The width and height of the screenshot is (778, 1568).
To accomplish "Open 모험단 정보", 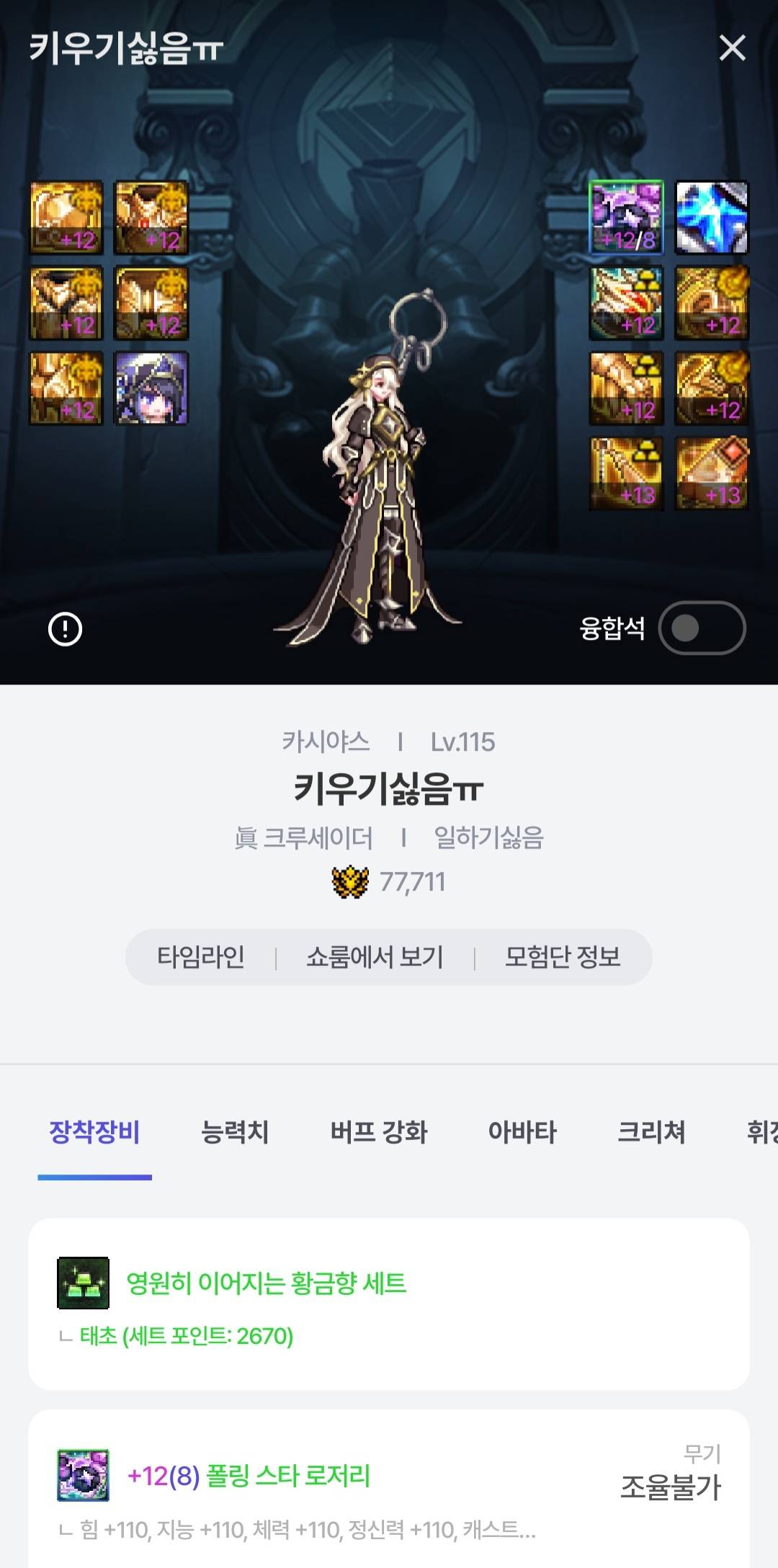I will (x=563, y=957).
